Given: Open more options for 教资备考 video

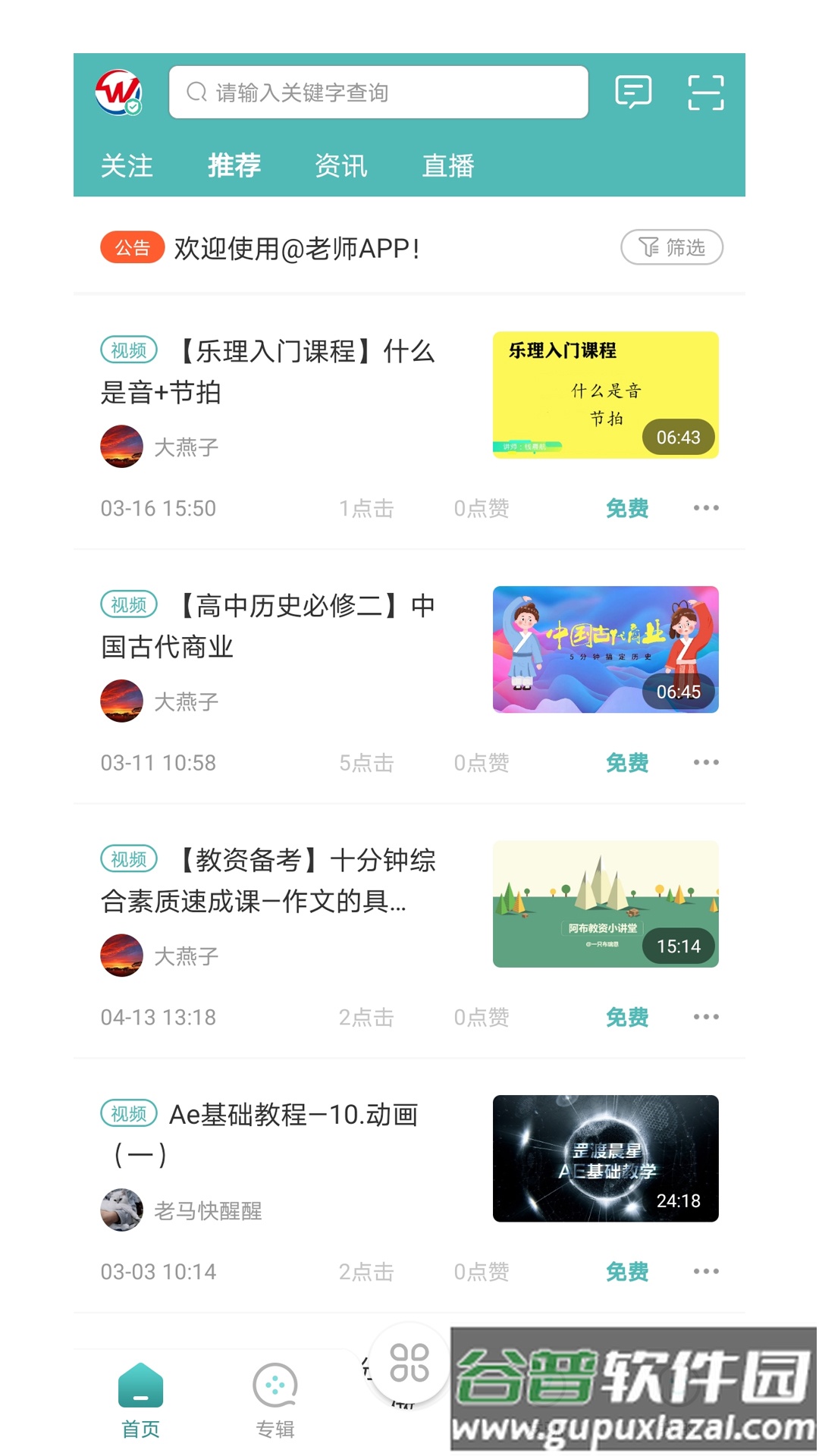Looking at the screenshot, I should click(705, 1017).
